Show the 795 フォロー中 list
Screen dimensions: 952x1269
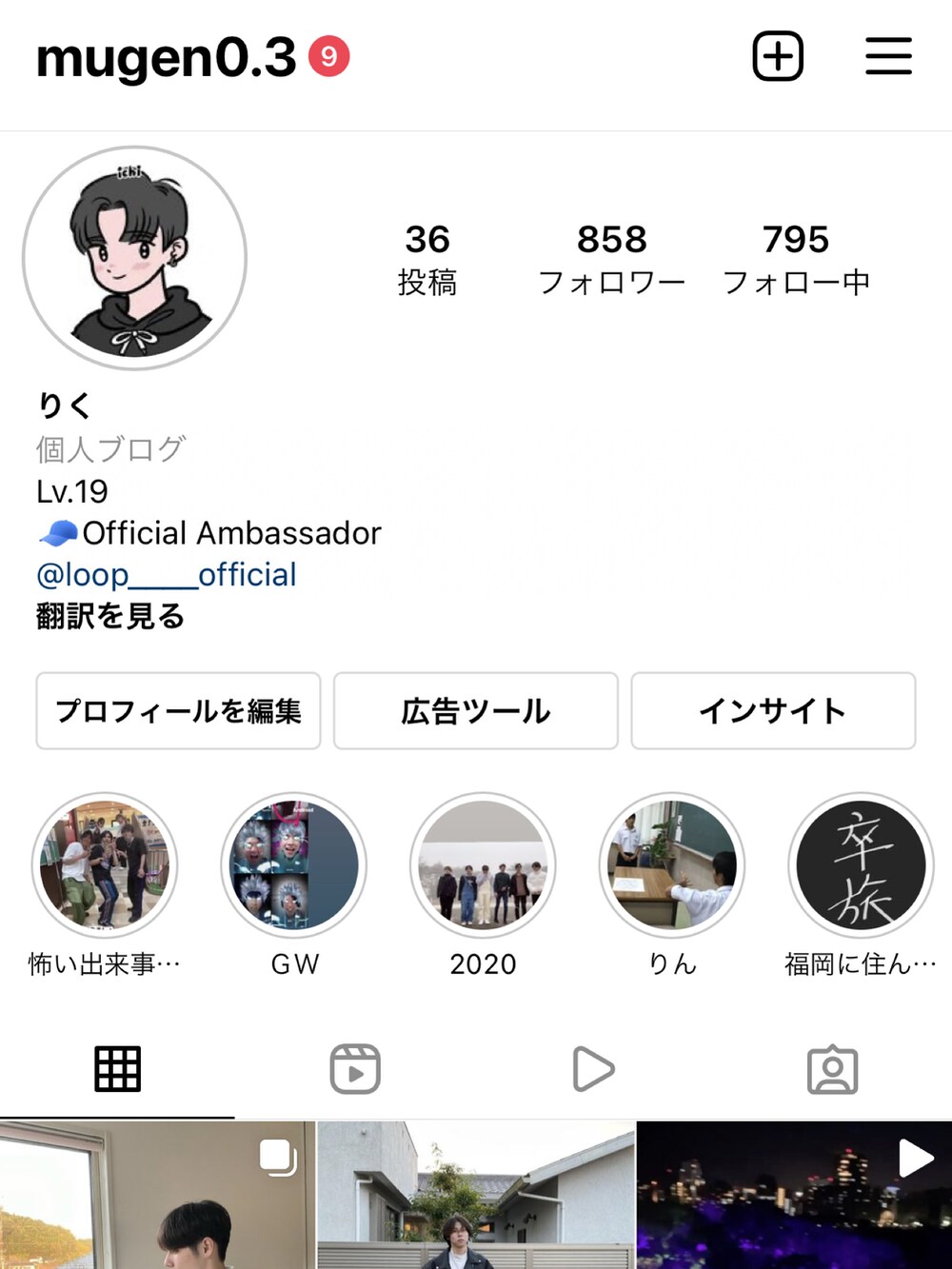796,259
